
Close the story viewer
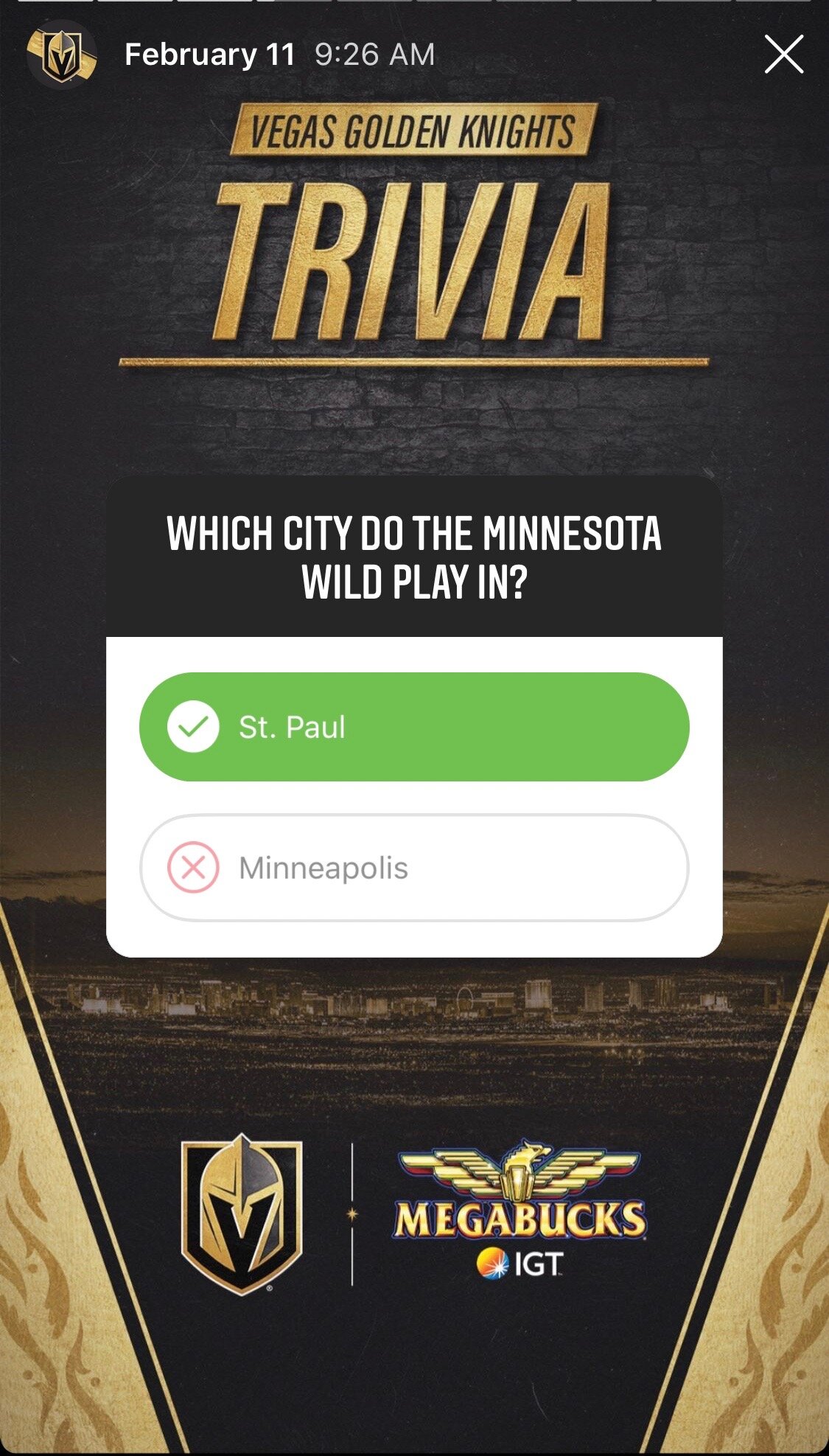point(783,55)
